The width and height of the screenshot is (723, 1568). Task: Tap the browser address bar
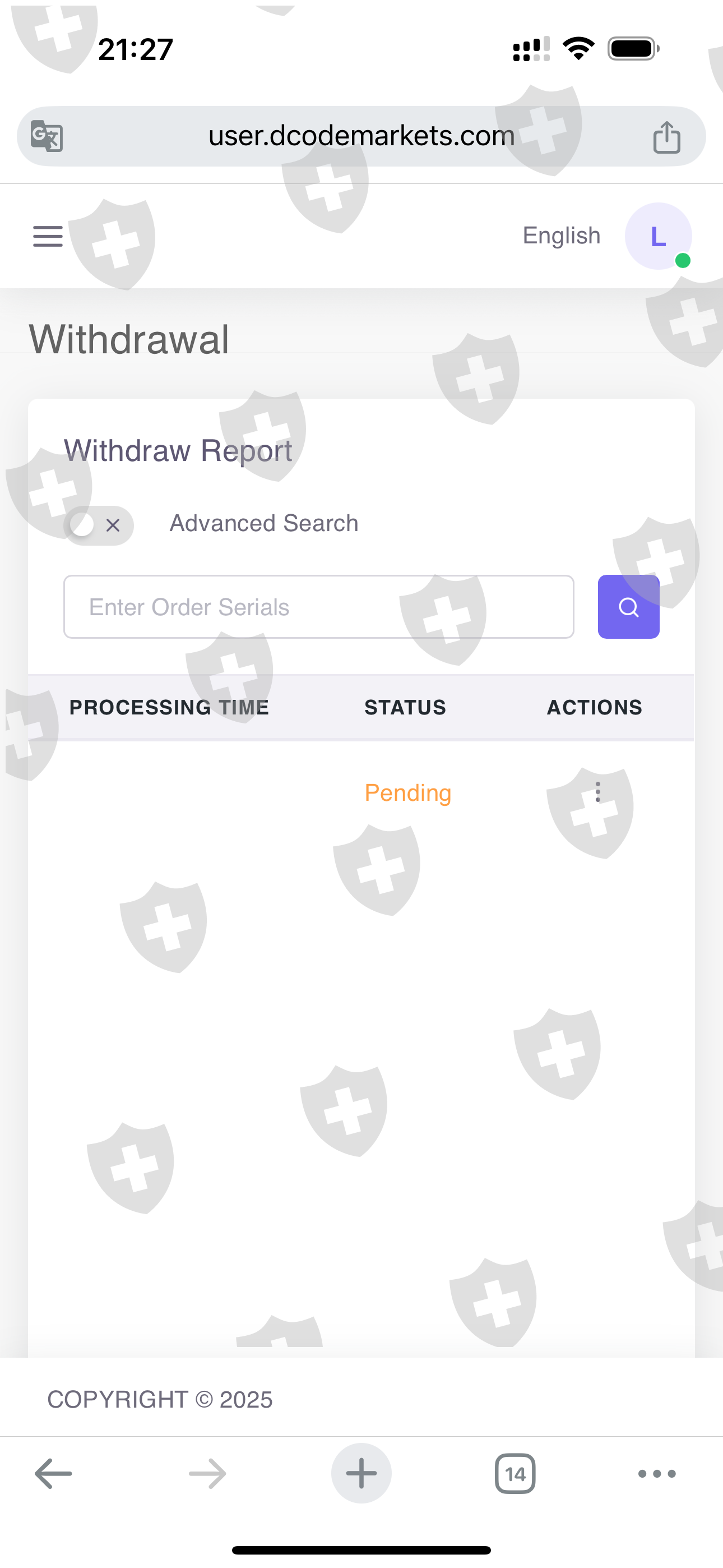click(361, 136)
